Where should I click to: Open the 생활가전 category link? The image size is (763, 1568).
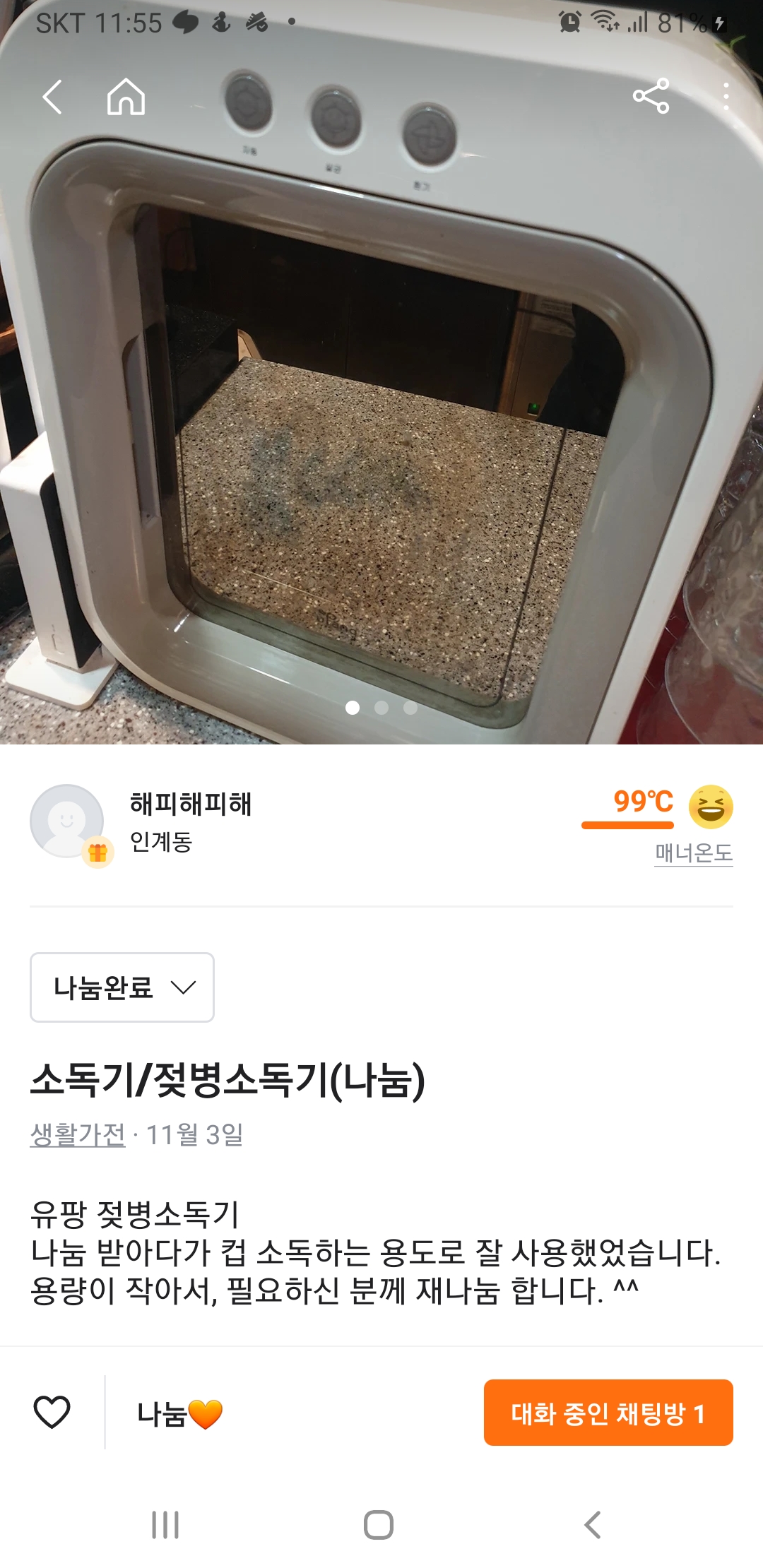tap(78, 1135)
